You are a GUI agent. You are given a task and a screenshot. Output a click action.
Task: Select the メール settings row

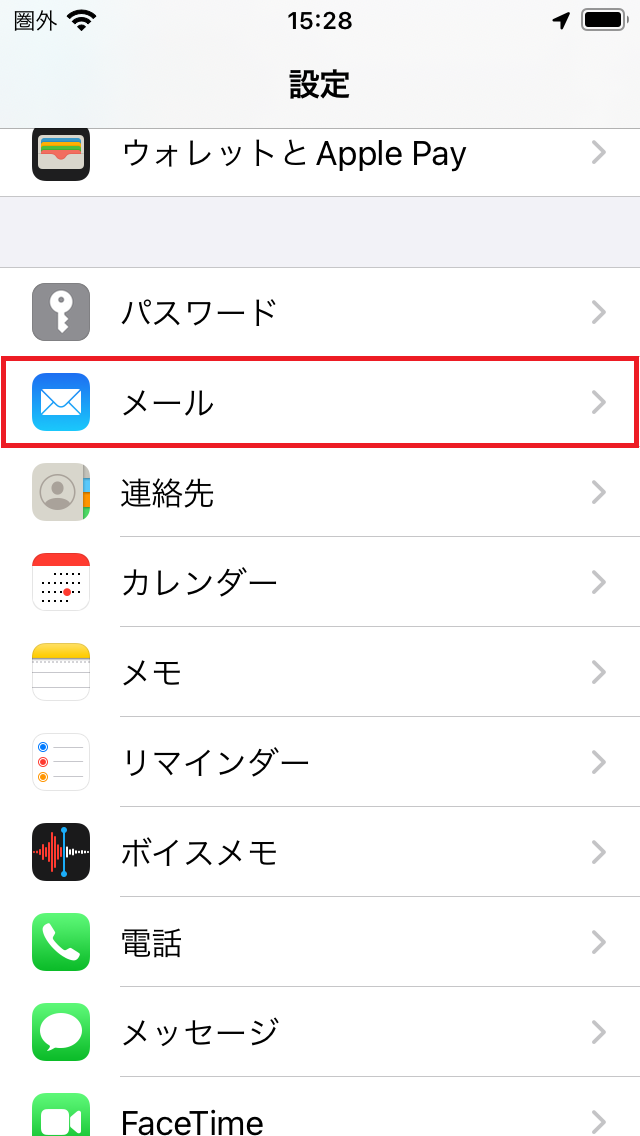pyautogui.click(x=320, y=402)
